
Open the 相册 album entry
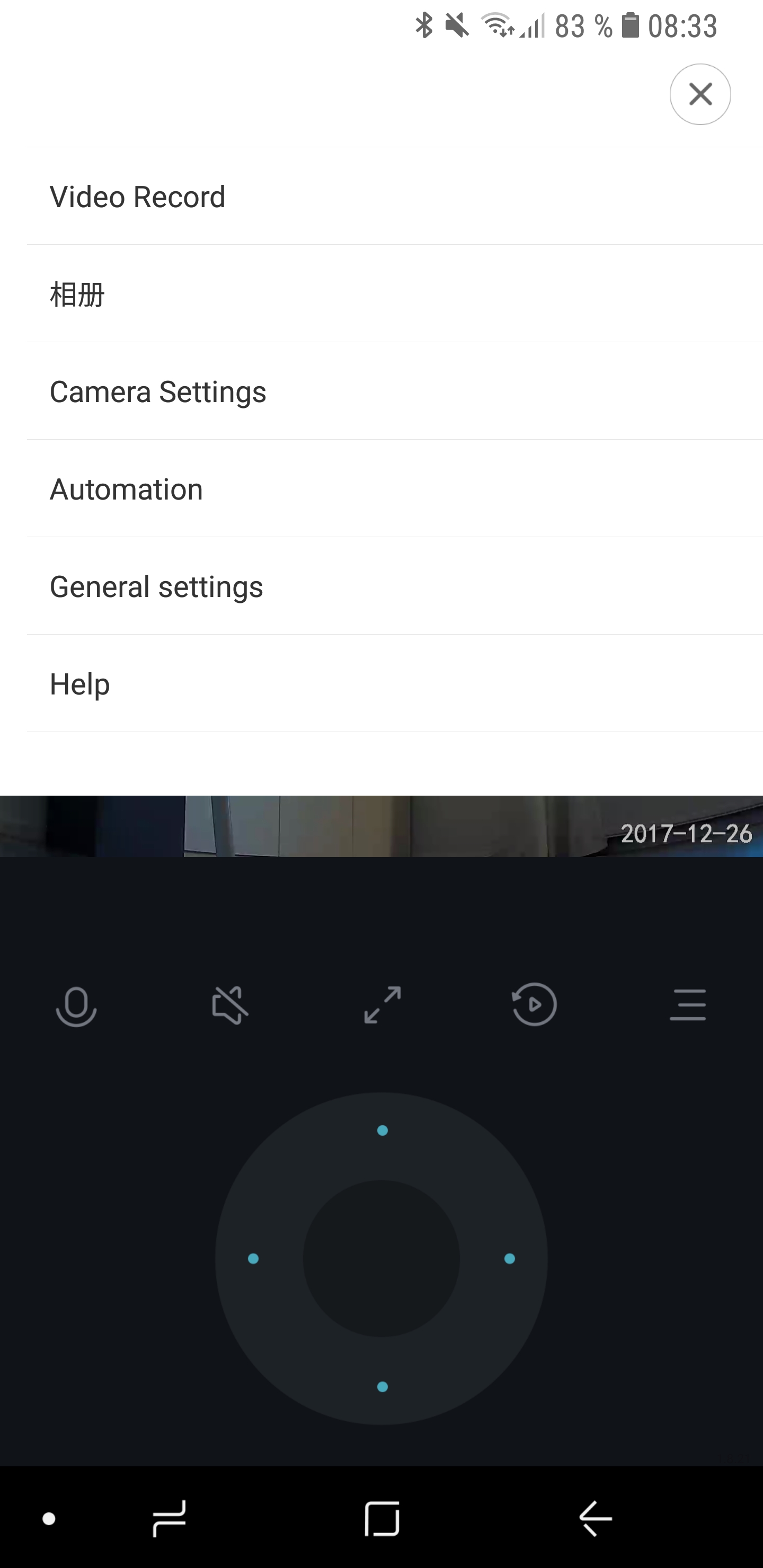tap(77, 294)
